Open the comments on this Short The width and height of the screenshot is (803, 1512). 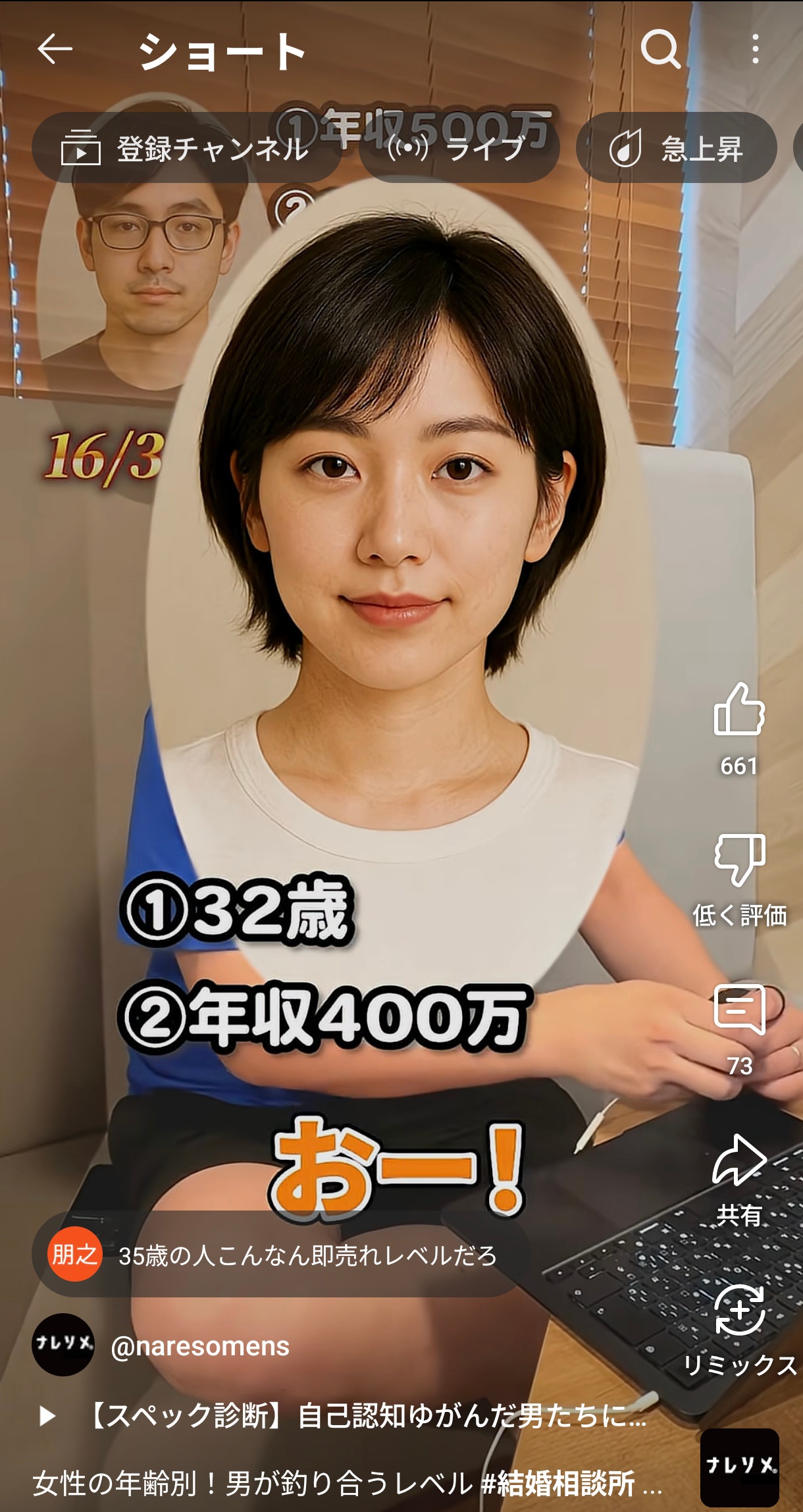coord(739,1010)
